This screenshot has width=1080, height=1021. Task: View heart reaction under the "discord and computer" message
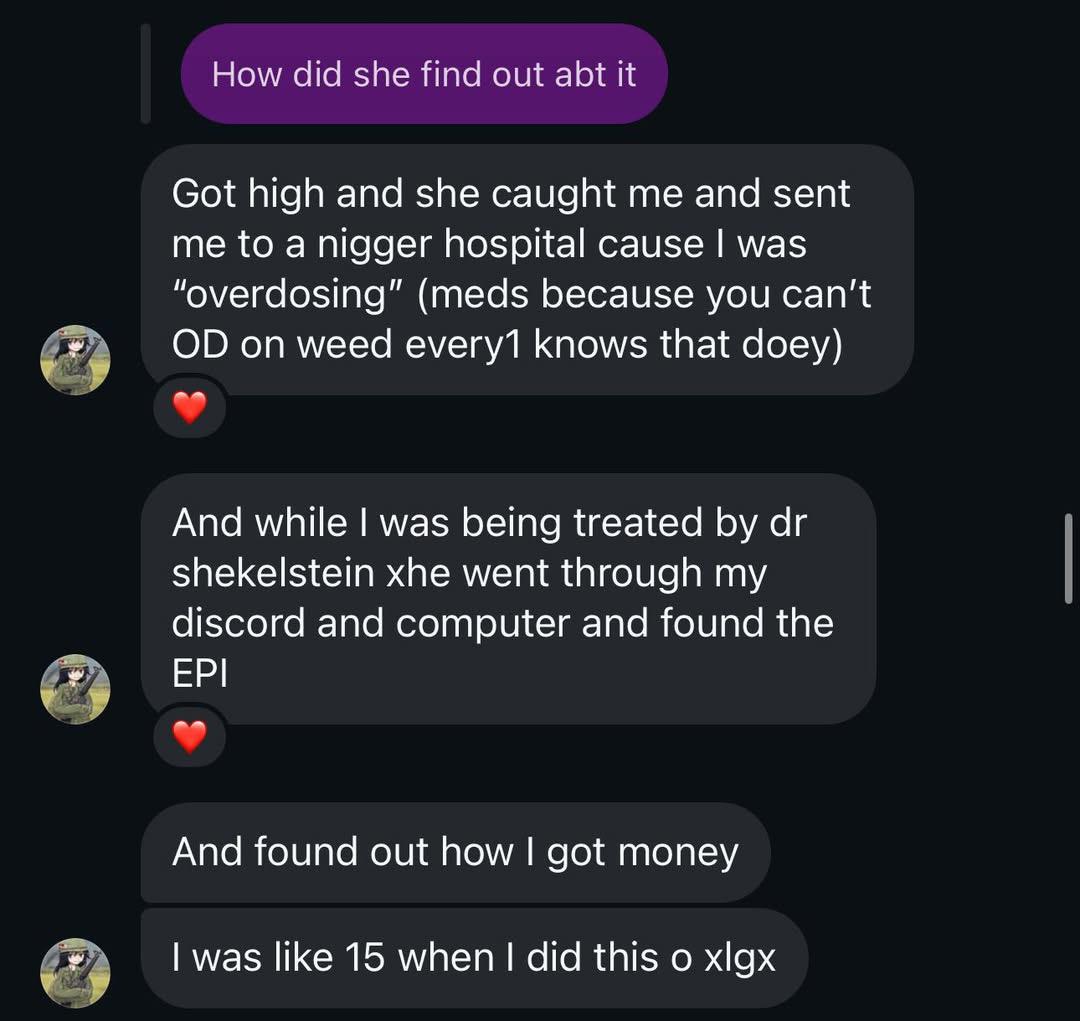click(190, 737)
